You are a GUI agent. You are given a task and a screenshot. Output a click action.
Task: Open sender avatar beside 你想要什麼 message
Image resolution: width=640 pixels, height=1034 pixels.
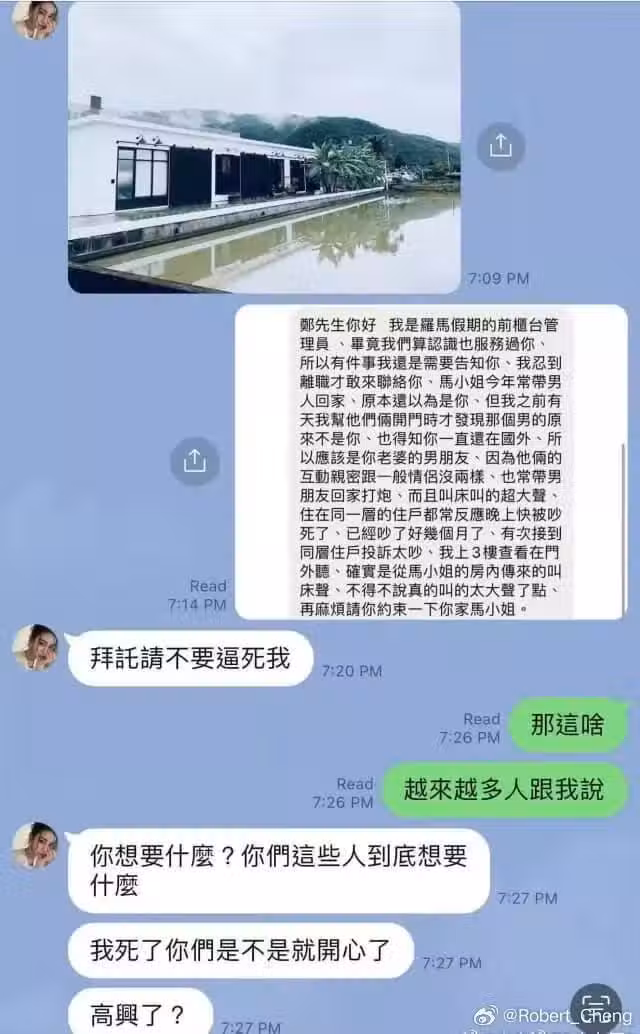tap(35, 845)
